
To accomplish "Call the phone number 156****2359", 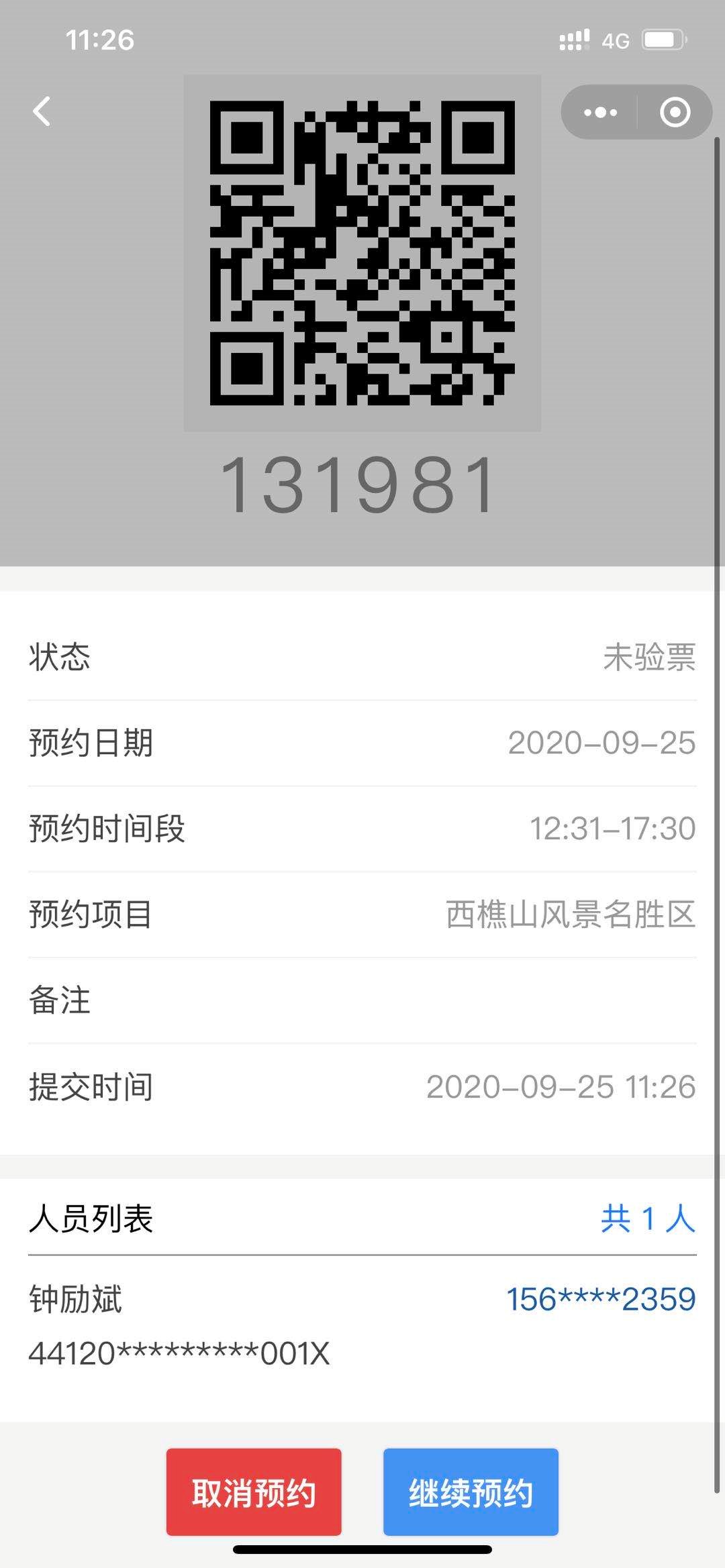I will click(601, 1300).
